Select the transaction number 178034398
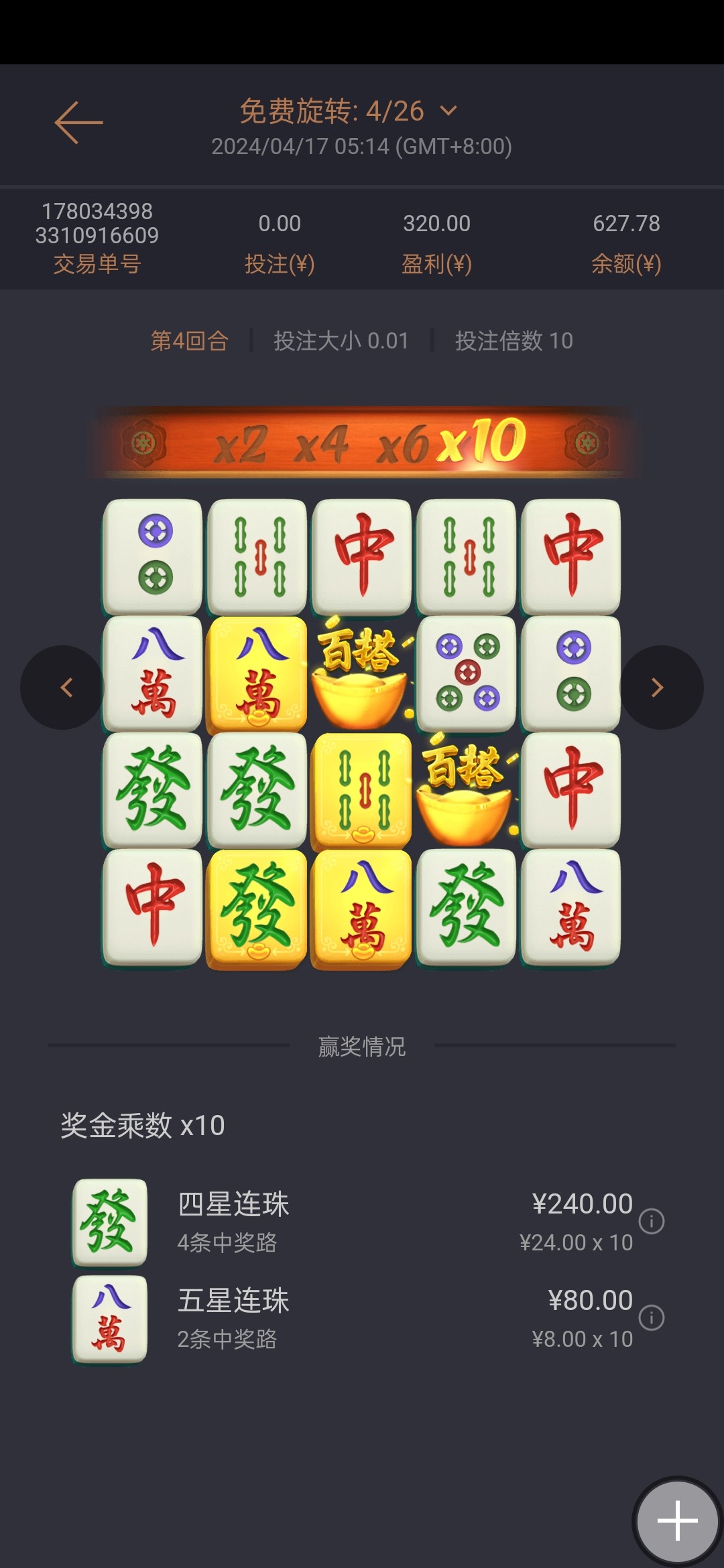Viewport: 724px width, 1568px height. [x=99, y=210]
